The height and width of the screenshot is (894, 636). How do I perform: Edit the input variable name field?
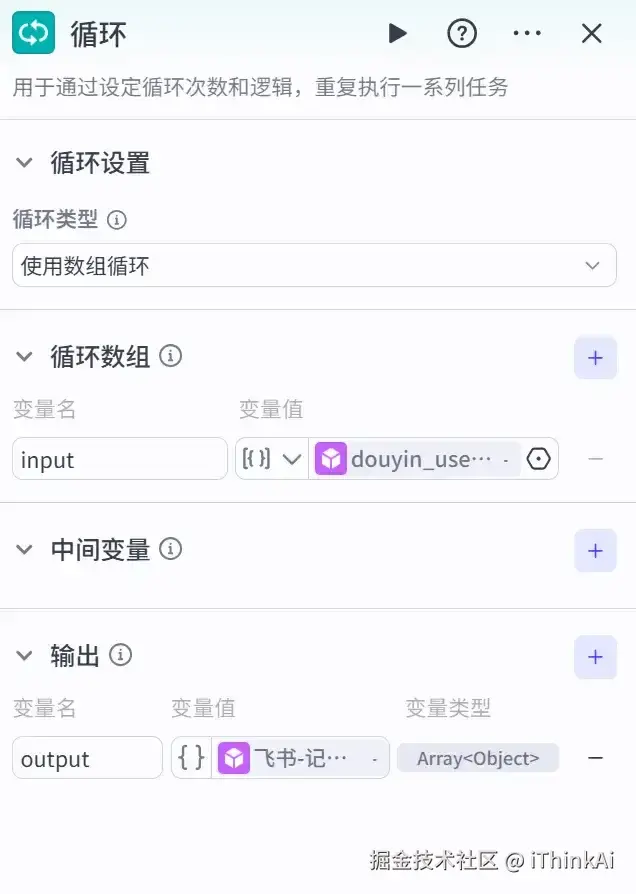tap(120, 459)
